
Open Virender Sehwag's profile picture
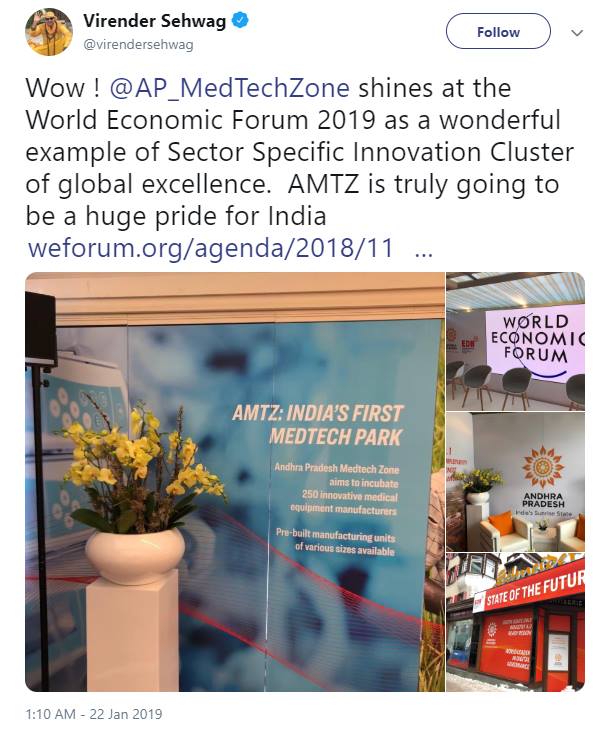tap(48, 32)
